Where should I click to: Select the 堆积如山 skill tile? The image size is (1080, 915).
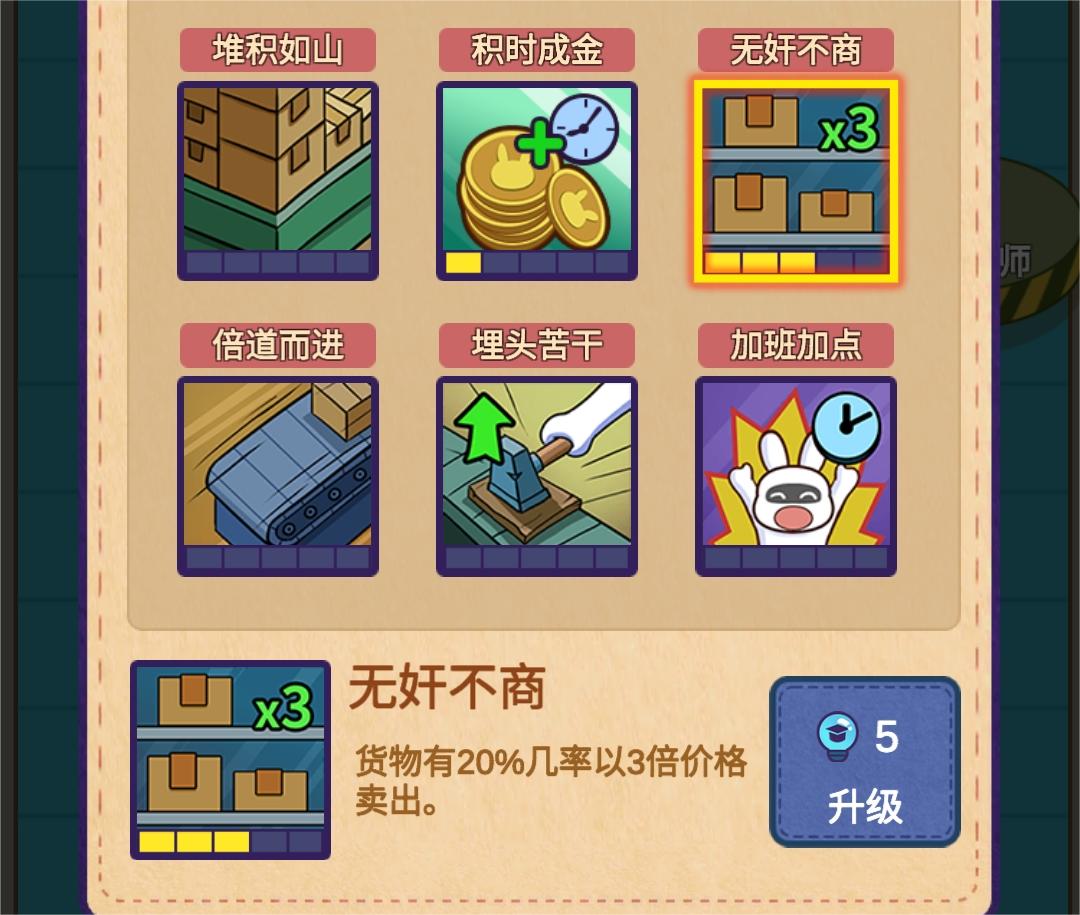pos(278,180)
